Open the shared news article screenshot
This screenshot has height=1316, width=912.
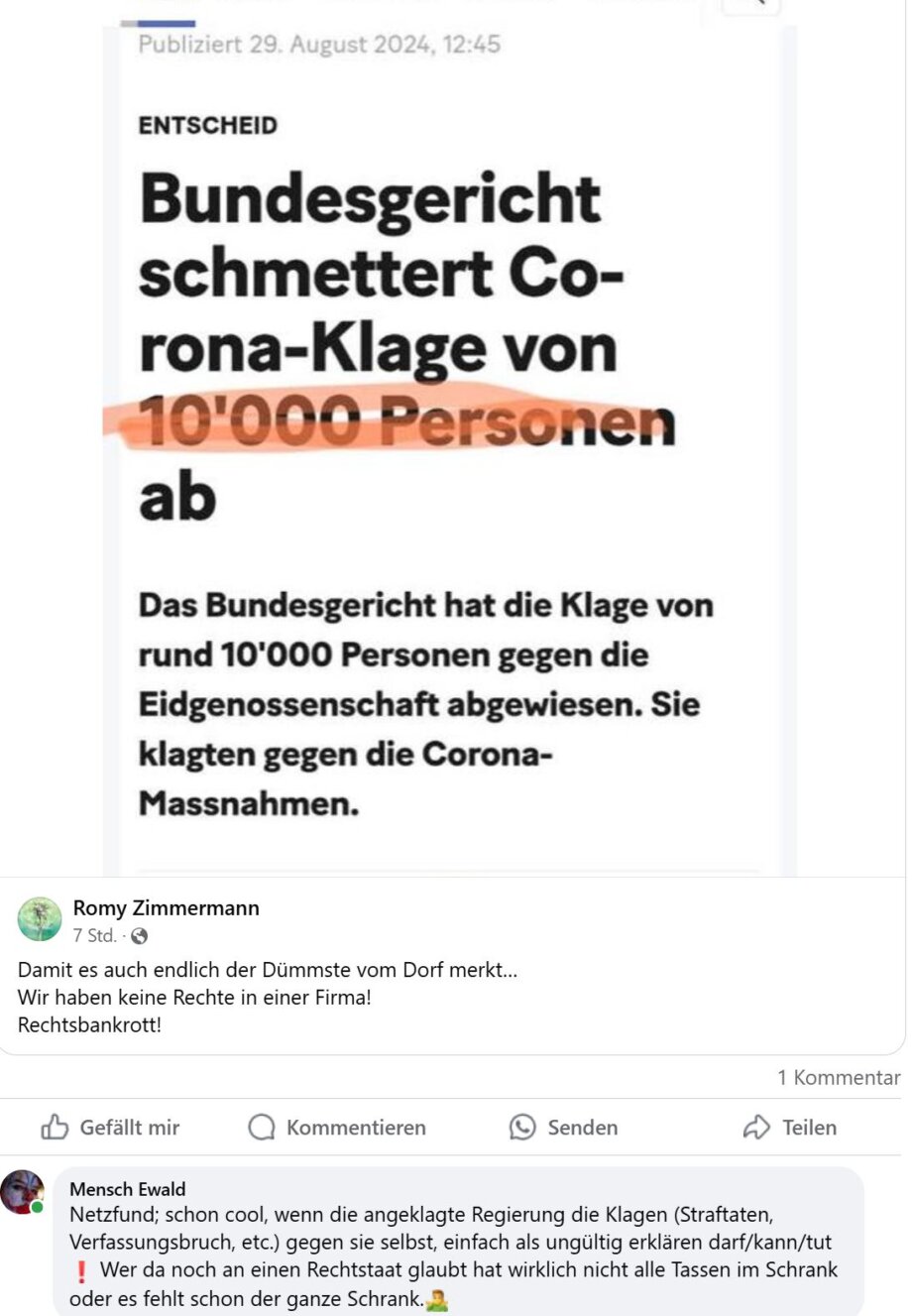[x=451, y=446]
